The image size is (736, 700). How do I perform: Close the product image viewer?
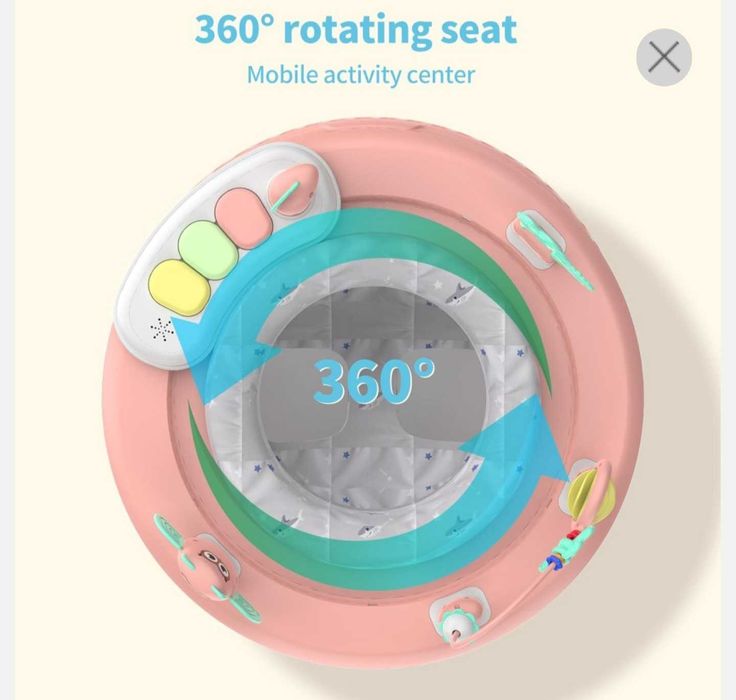(664, 57)
